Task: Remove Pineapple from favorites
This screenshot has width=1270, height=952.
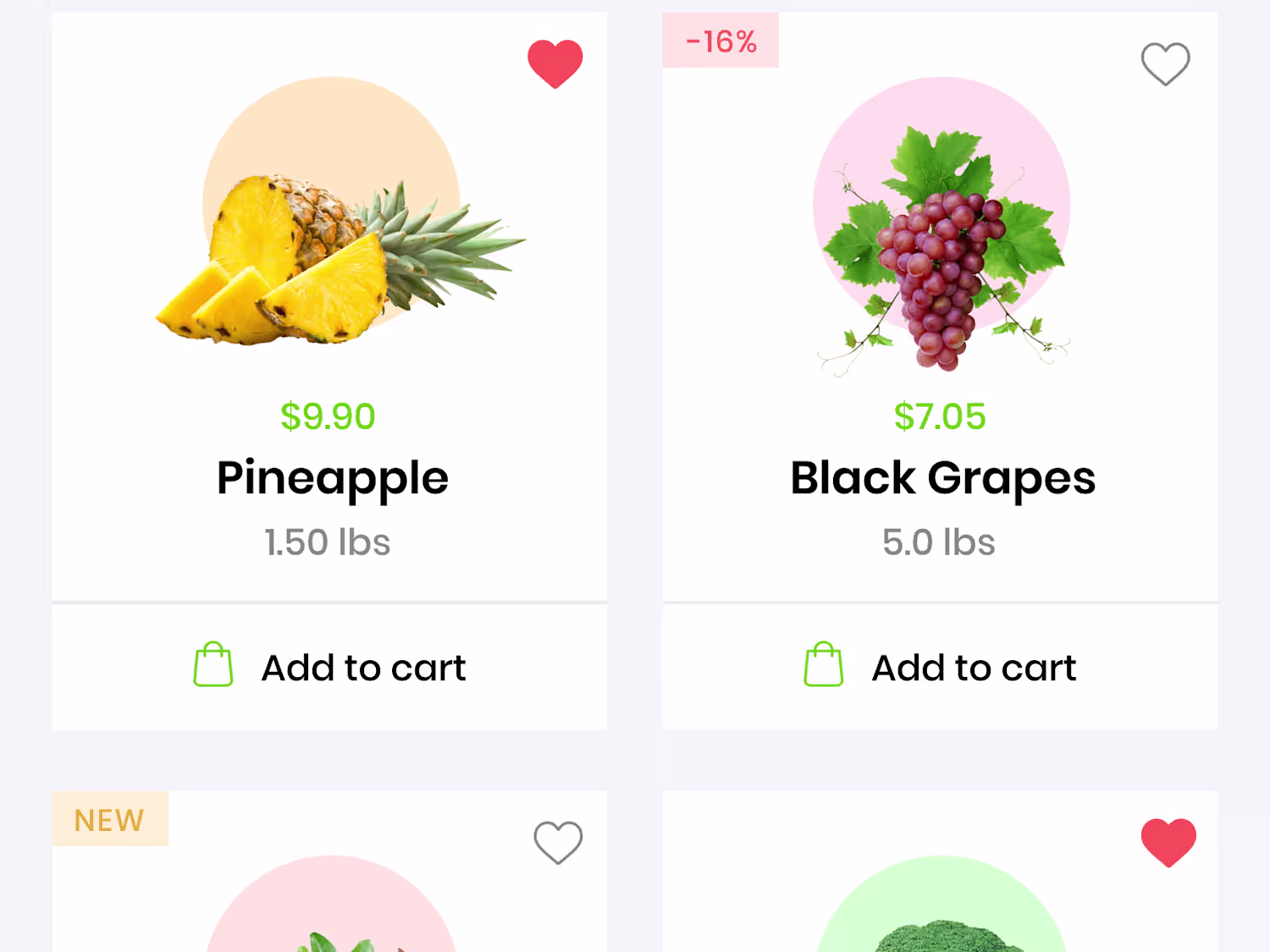Action: click(555, 63)
